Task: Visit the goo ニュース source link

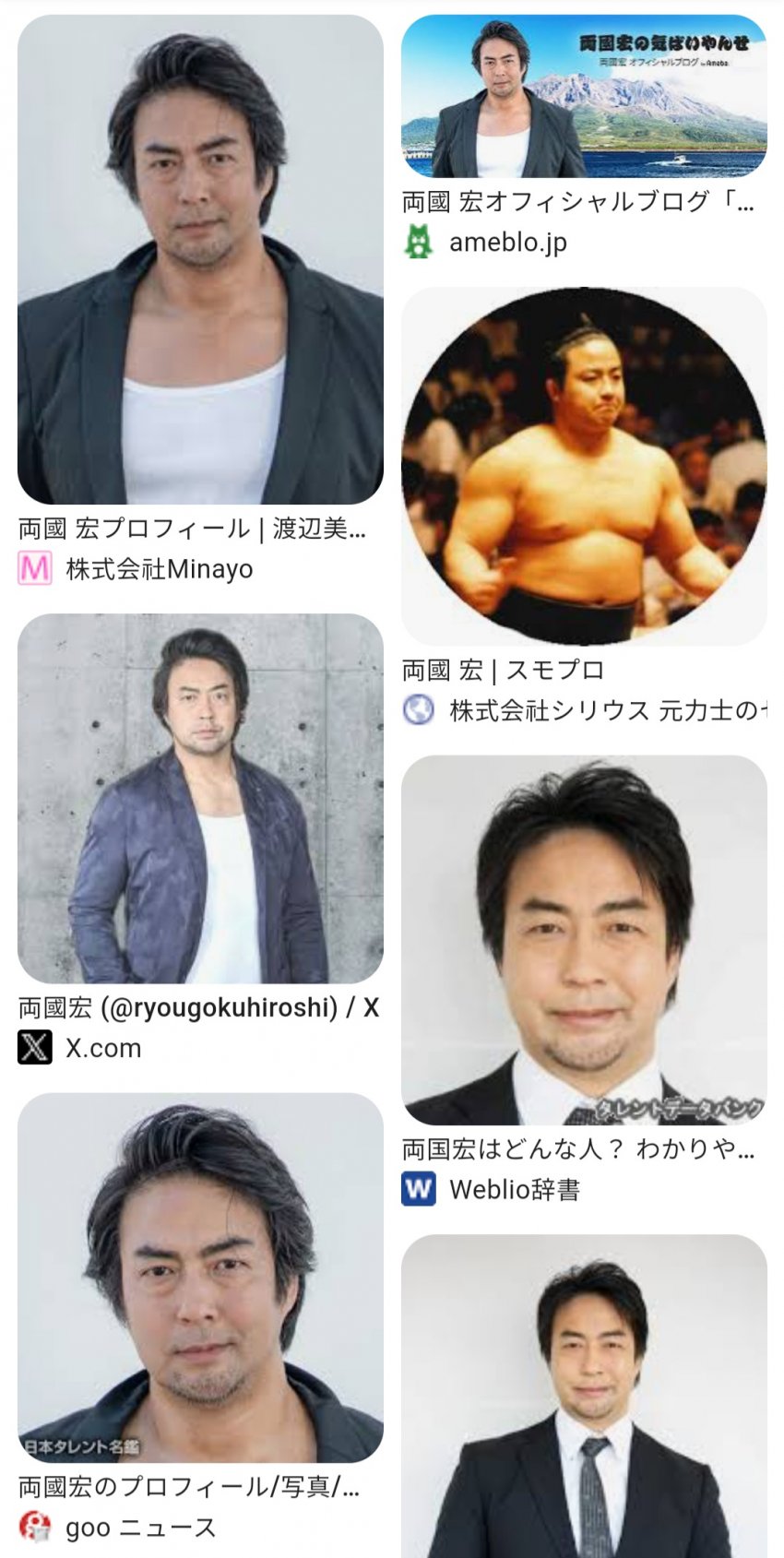Action: click(140, 1528)
